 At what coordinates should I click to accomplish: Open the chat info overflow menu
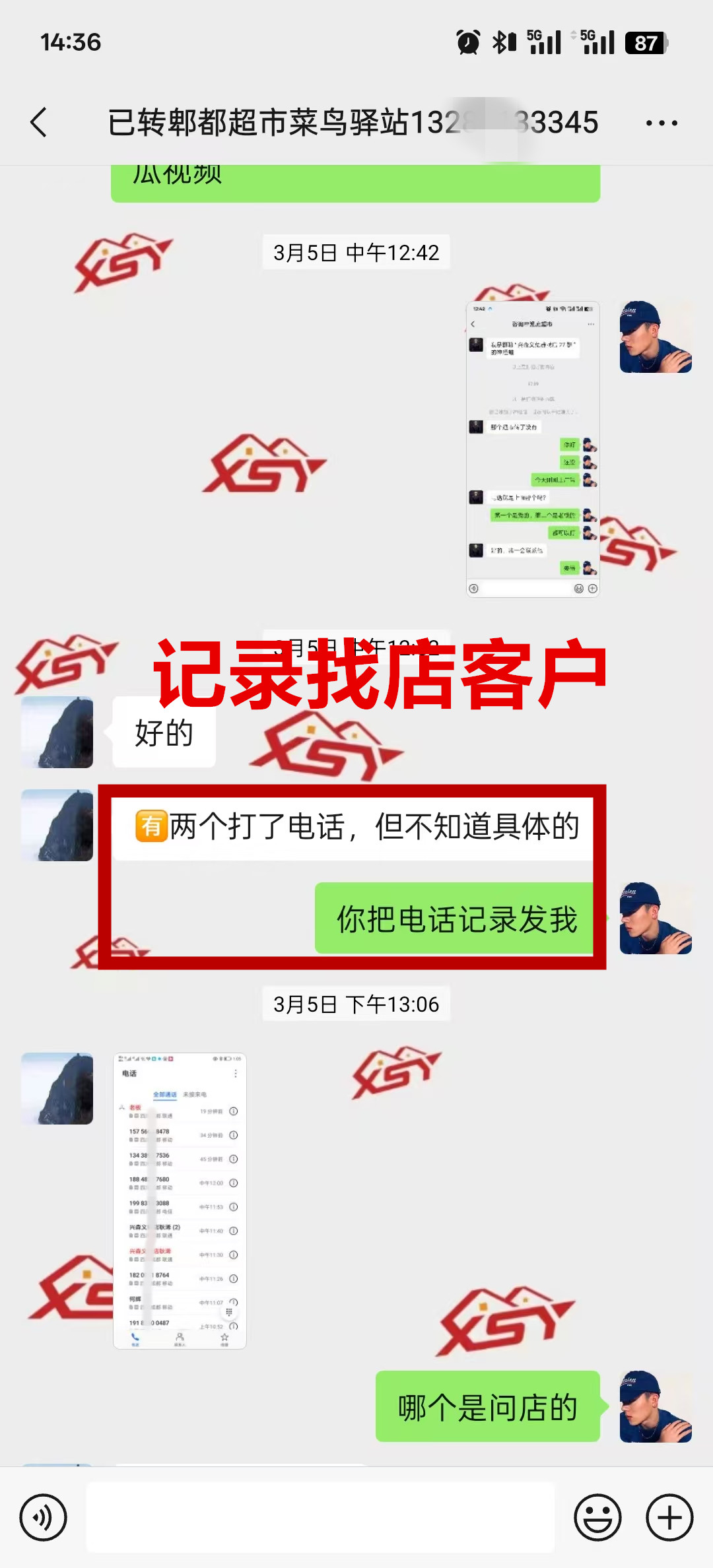[x=662, y=123]
